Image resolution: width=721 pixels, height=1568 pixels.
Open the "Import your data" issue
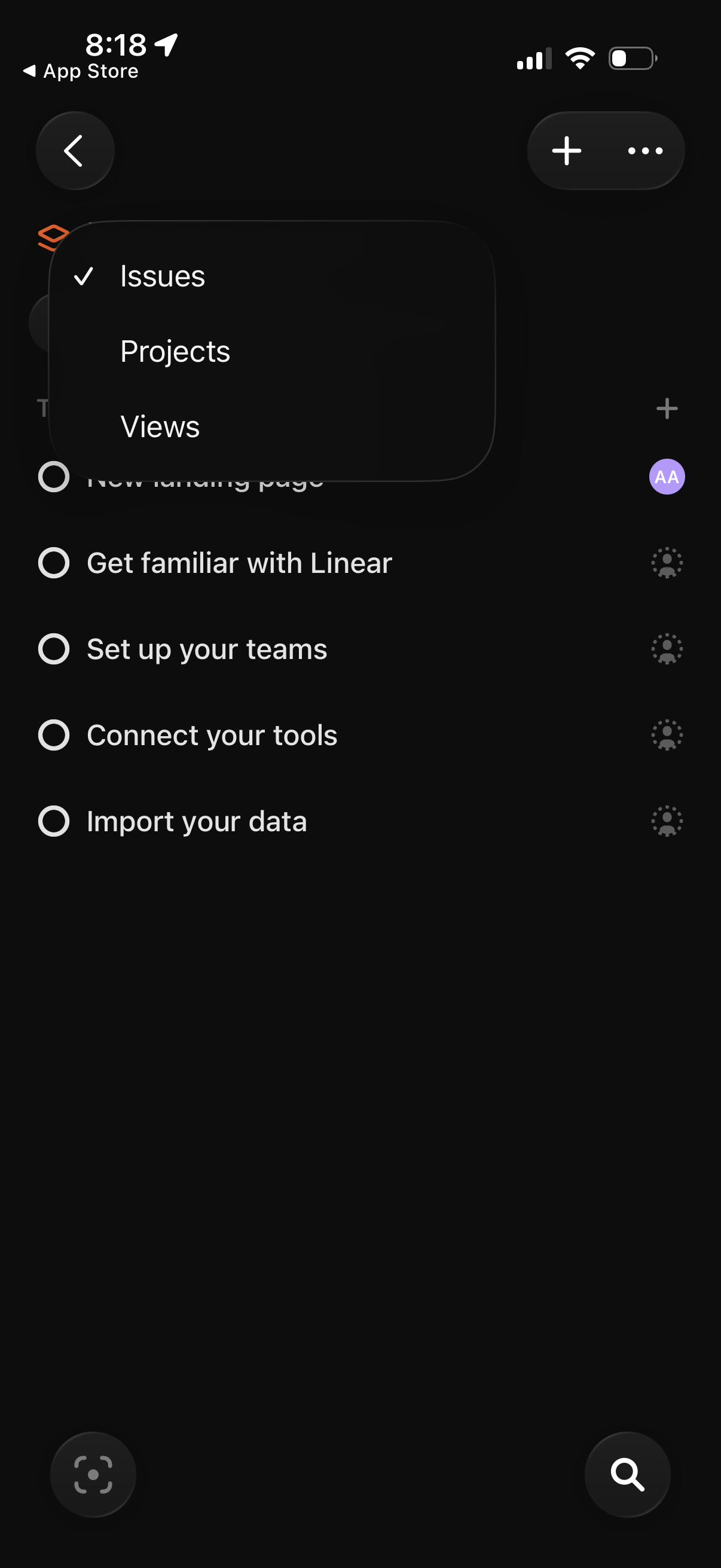point(197,821)
